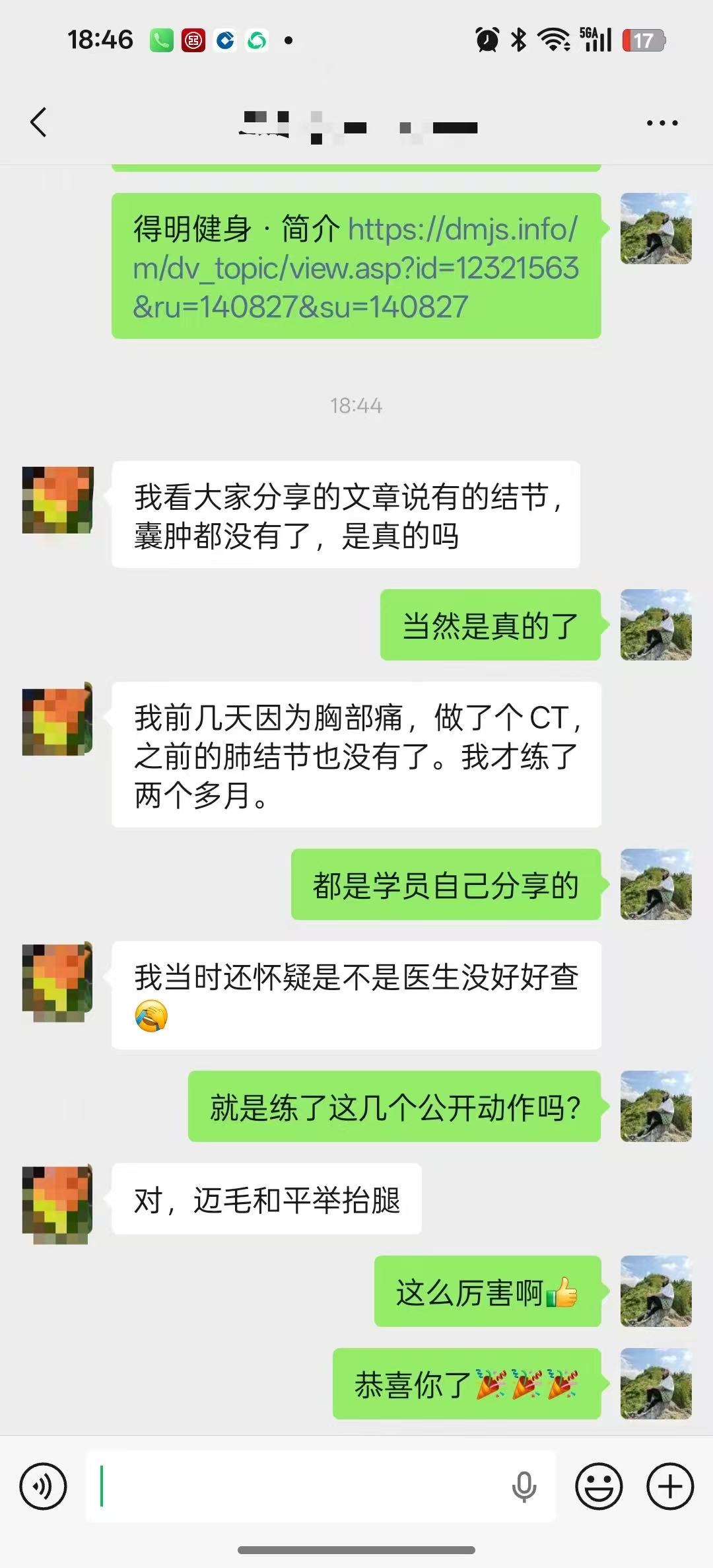
Task: Go back to the chat list
Action: pyautogui.click(x=39, y=123)
